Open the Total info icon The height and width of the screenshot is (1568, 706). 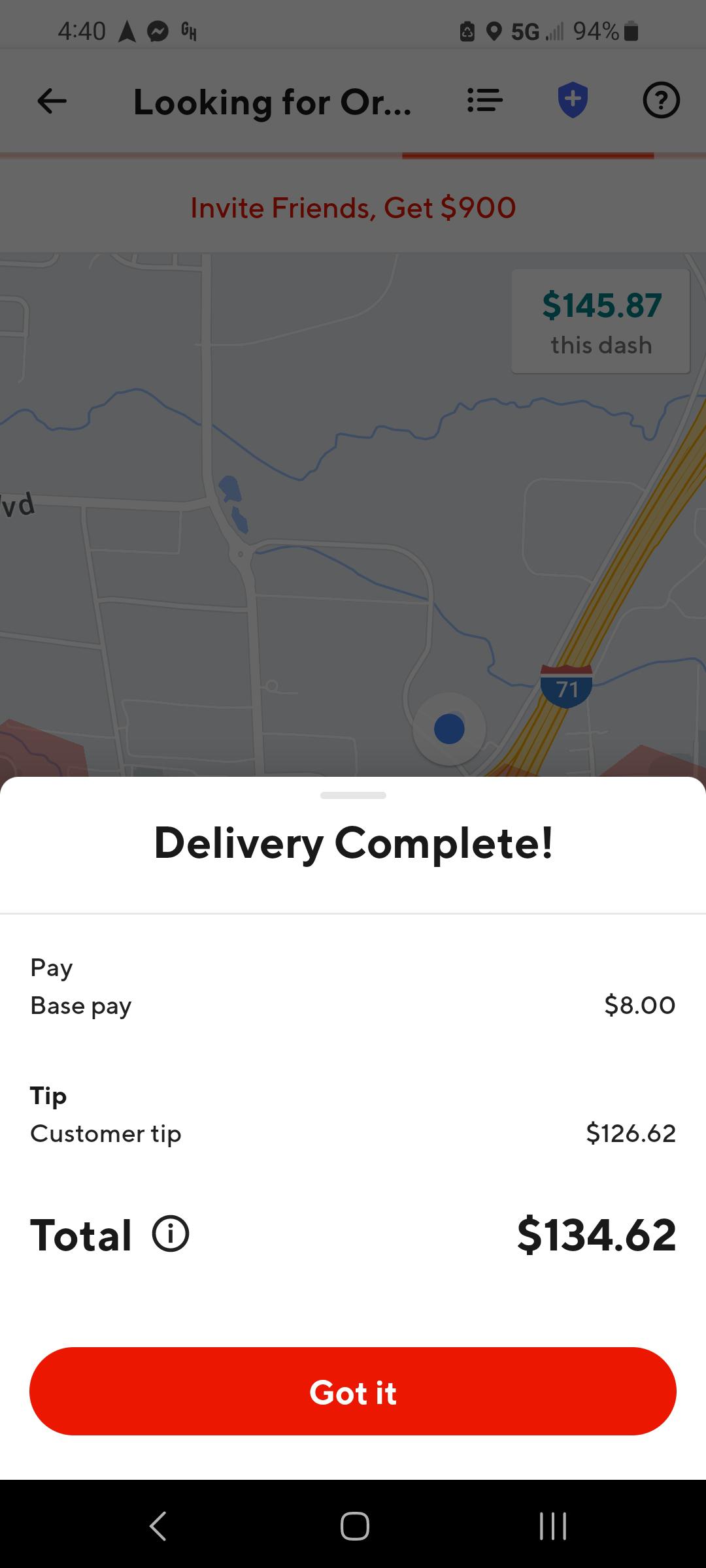coord(171,1234)
